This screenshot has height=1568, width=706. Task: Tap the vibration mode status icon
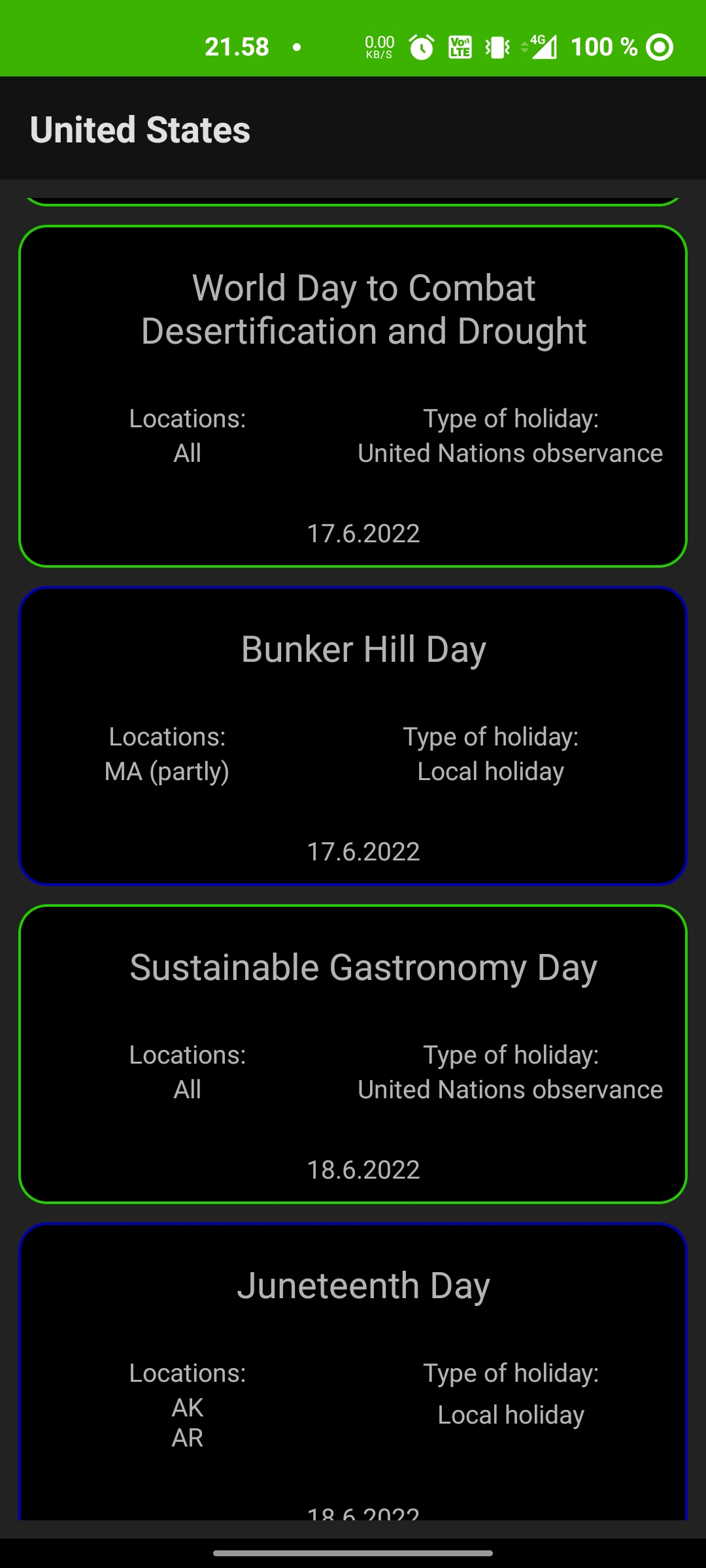pyautogui.click(x=497, y=46)
